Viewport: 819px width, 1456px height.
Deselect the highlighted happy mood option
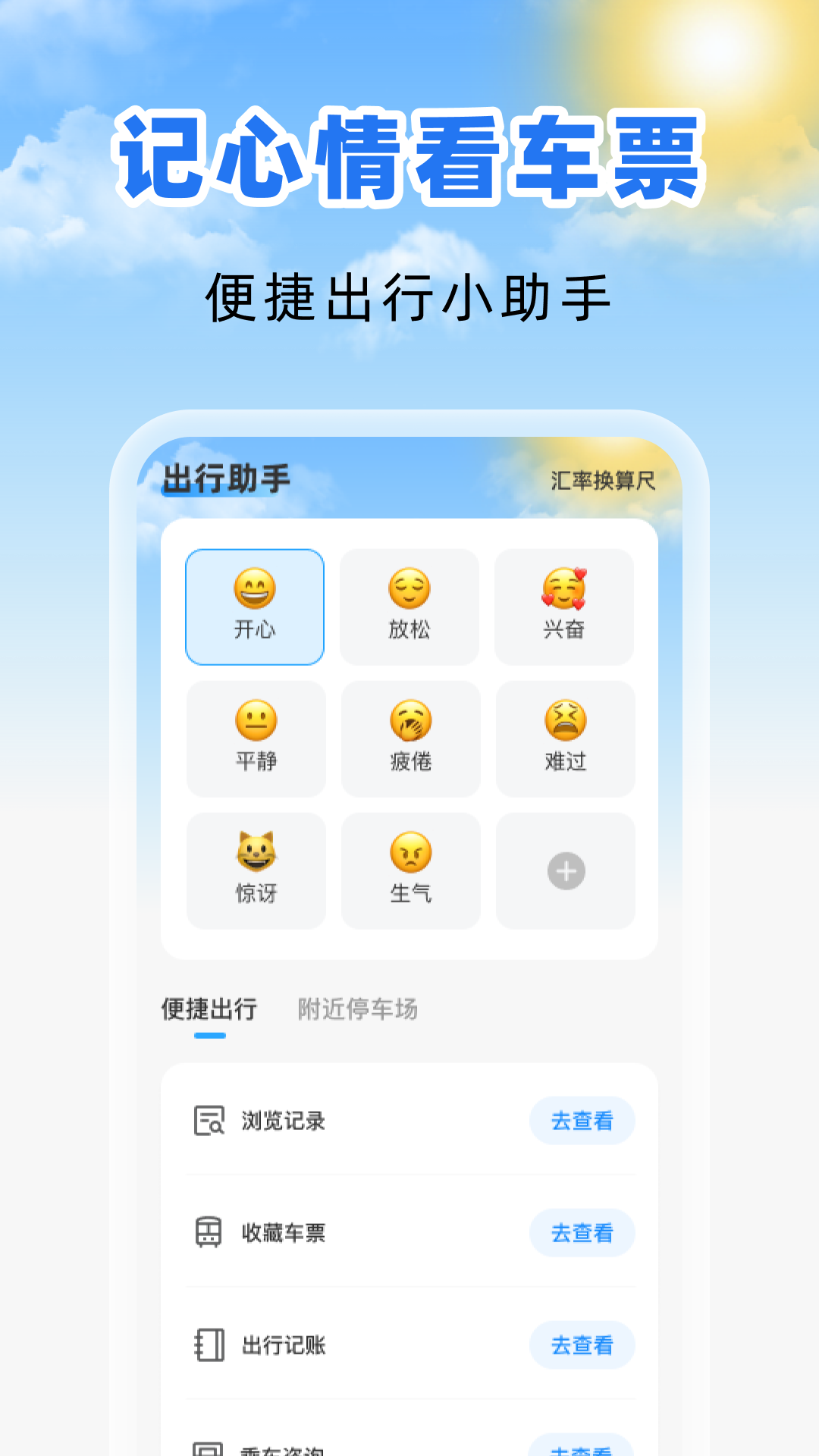[255, 607]
